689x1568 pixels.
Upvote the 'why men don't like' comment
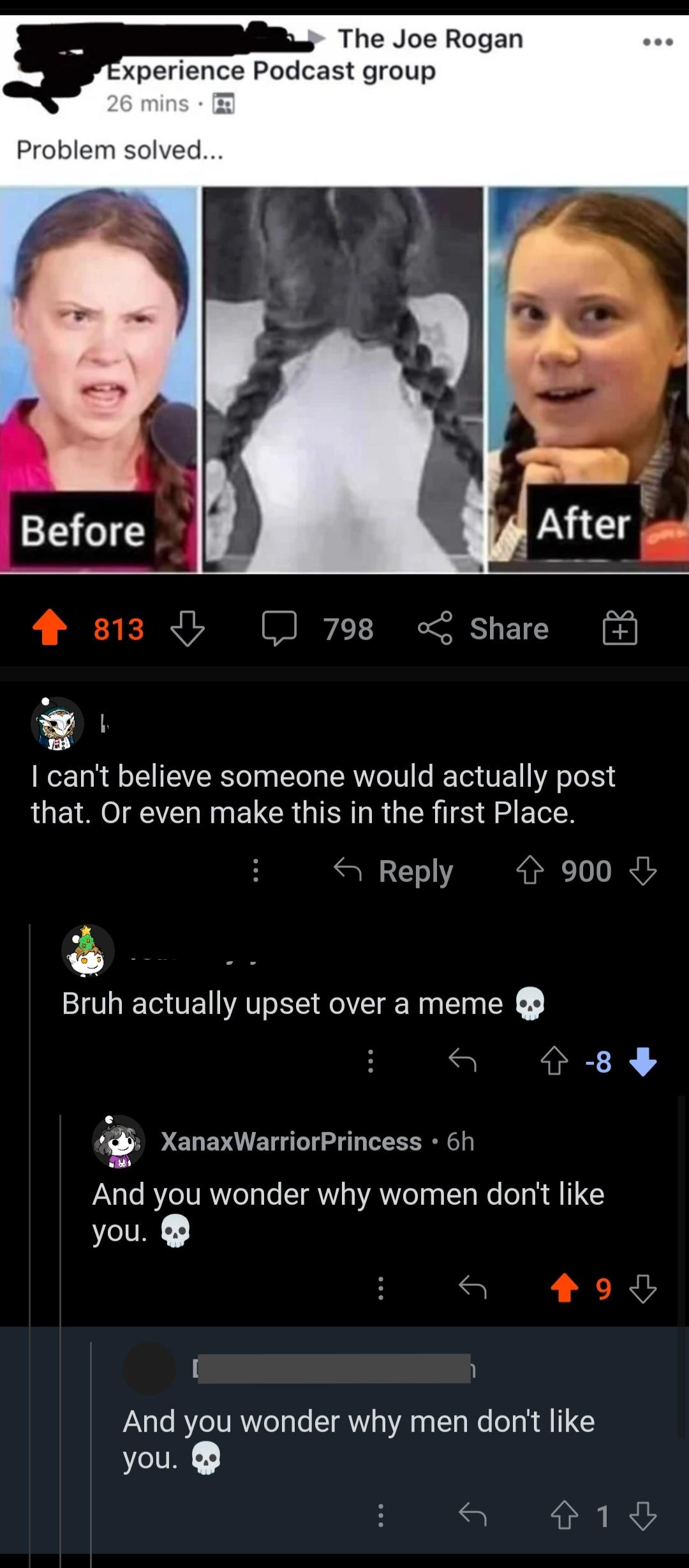[x=565, y=1516]
